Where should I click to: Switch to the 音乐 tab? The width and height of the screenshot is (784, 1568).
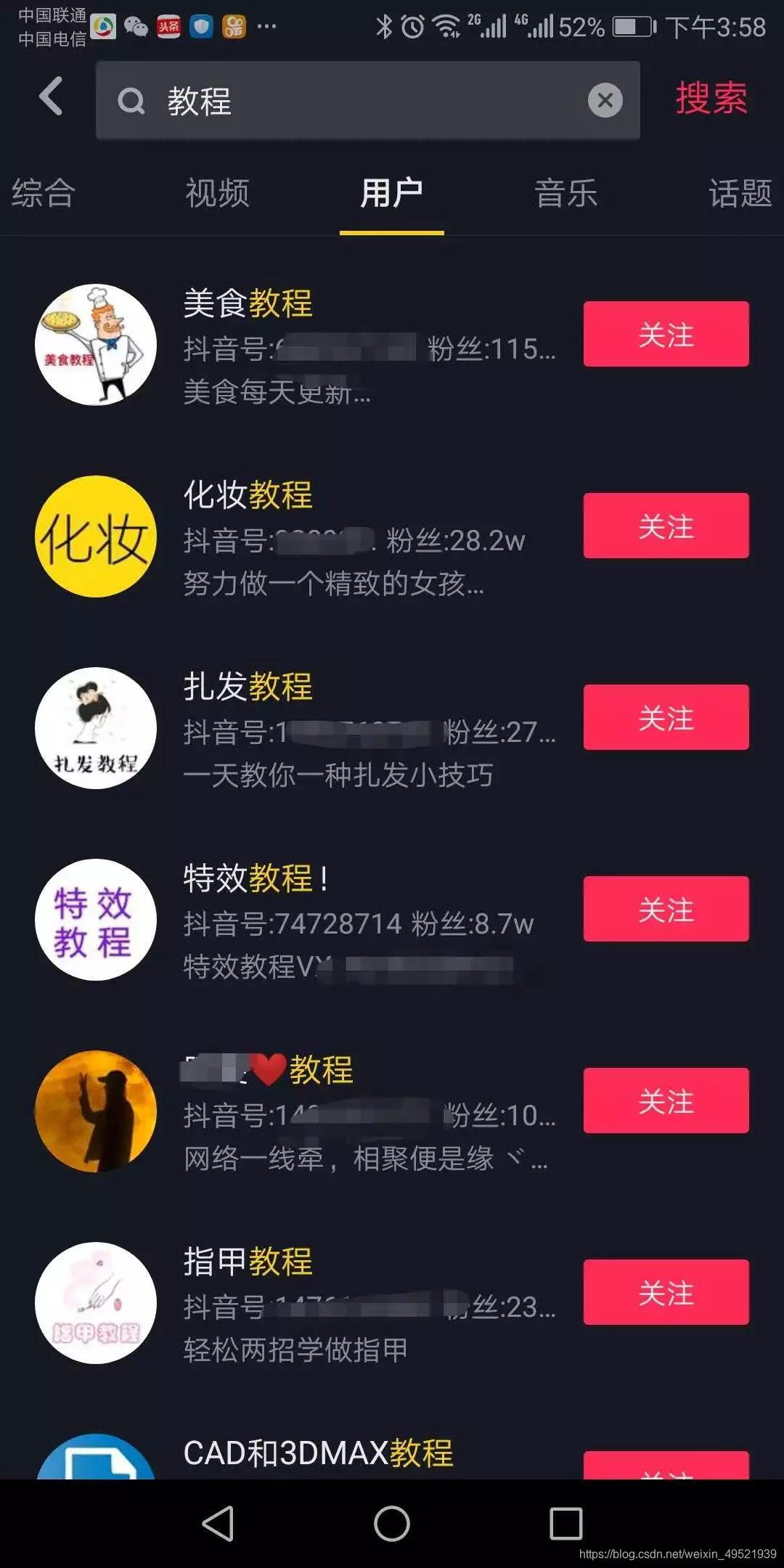pos(565,194)
